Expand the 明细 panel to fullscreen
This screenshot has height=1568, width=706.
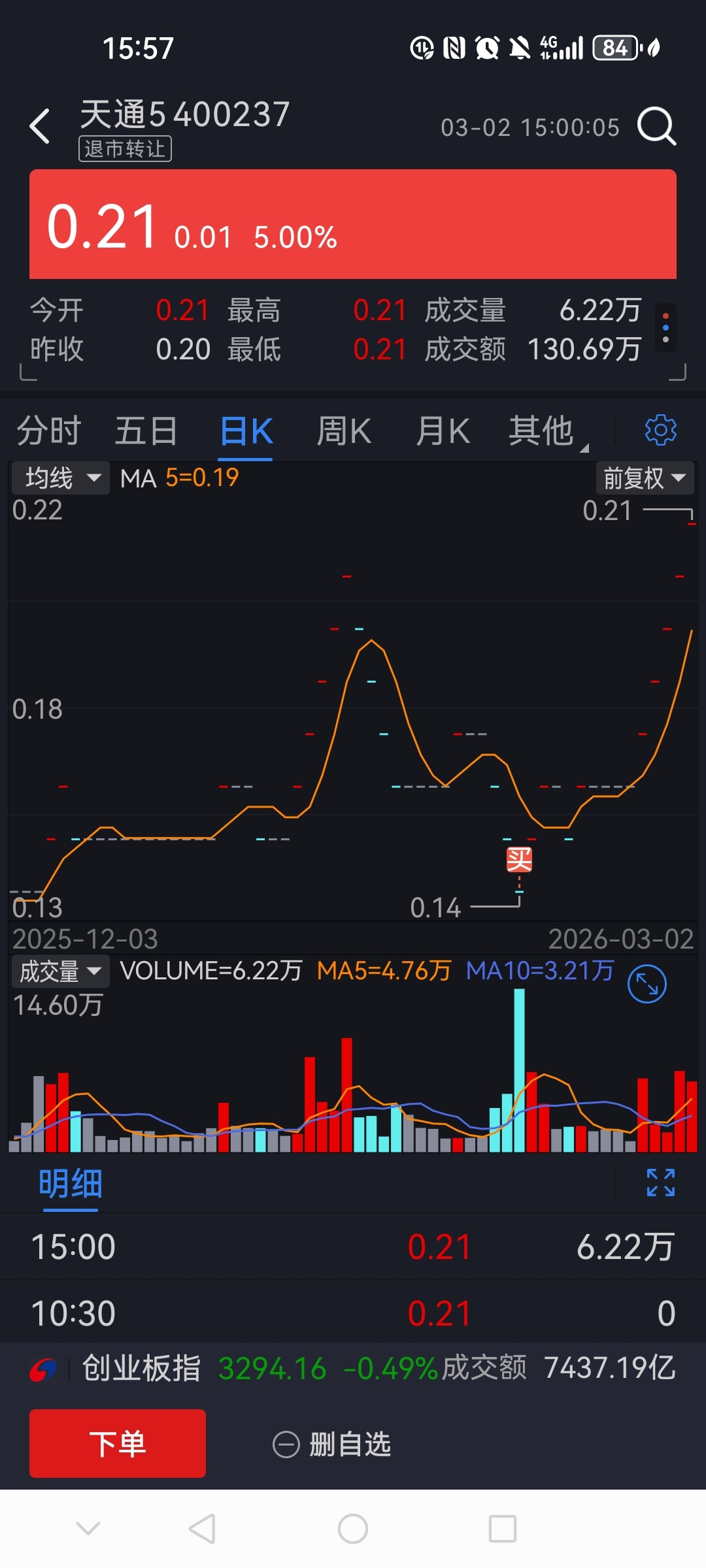(x=661, y=1183)
